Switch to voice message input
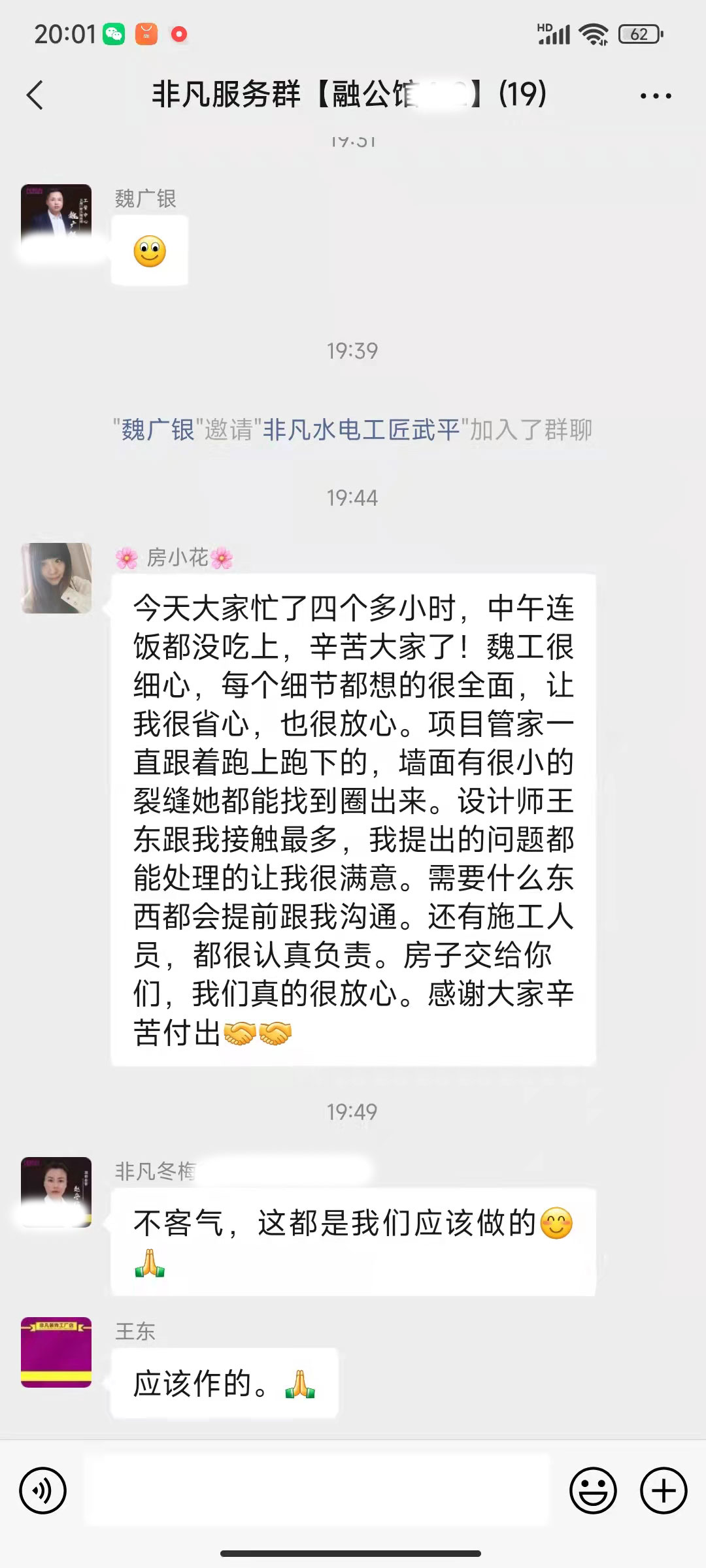The image size is (706, 1568). pyautogui.click(x=43, y=1490)
